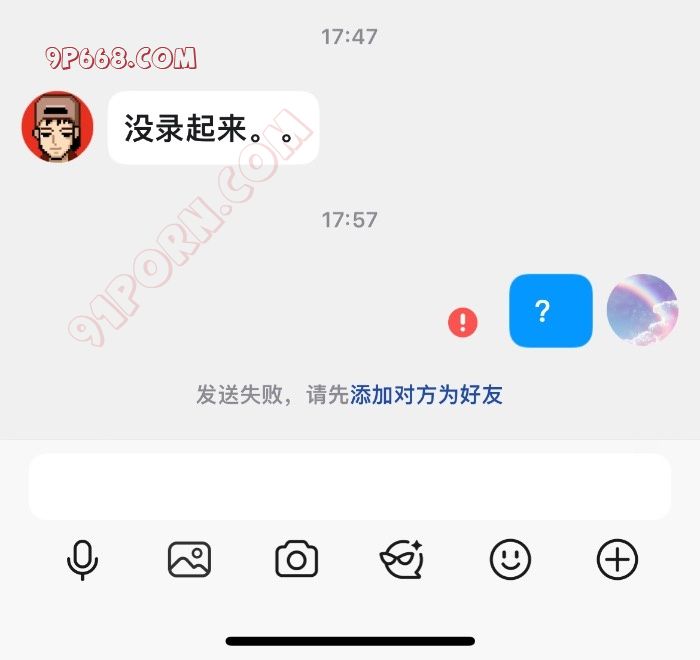Record a voice message with the microphone

[x=82, y=560]
